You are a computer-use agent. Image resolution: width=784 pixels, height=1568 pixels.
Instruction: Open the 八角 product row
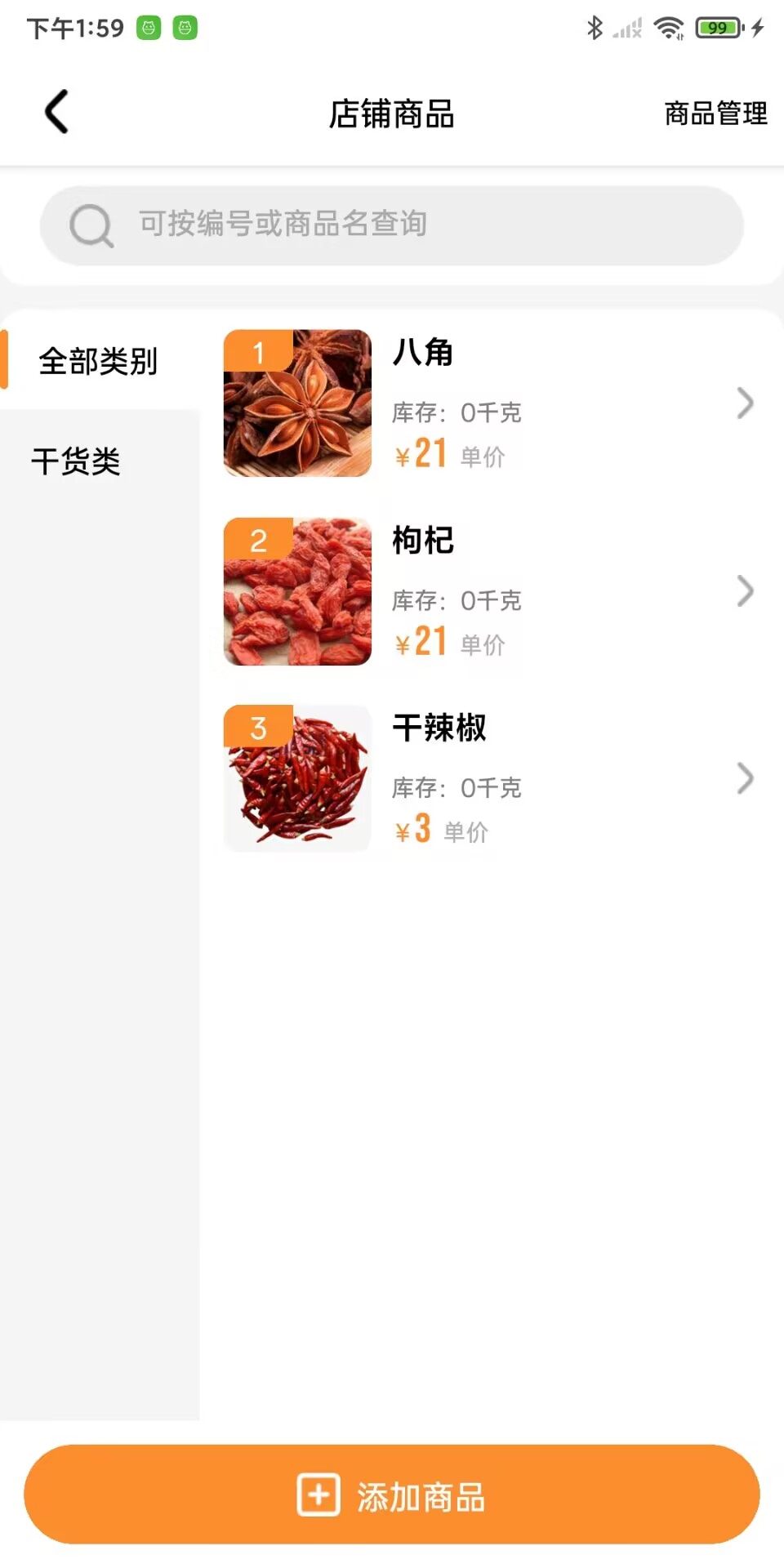[490, 403]
